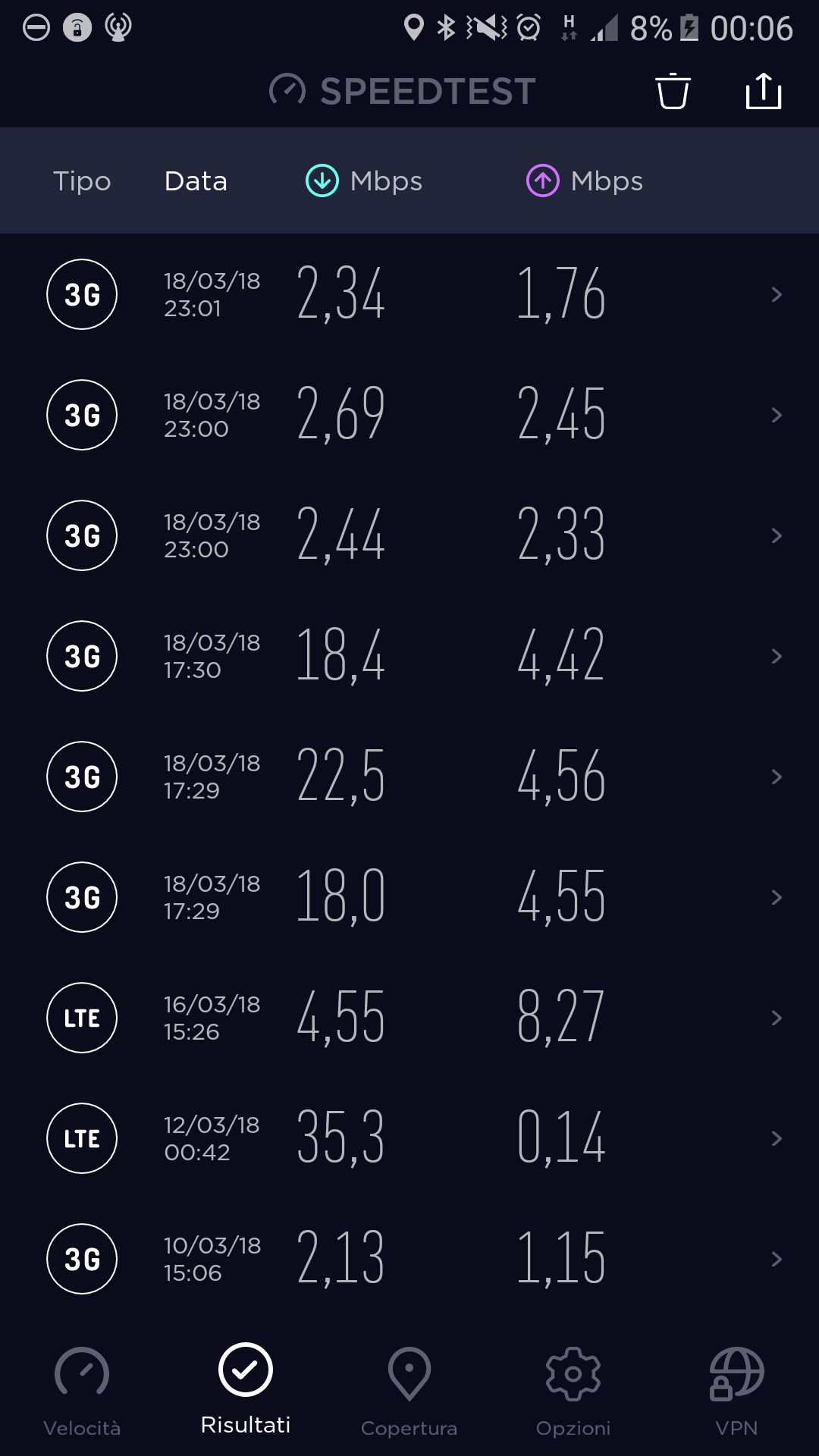Screen dimensions: 819x1456
Task: Open the result with 2,69 download
Action: tap(409, 415)
